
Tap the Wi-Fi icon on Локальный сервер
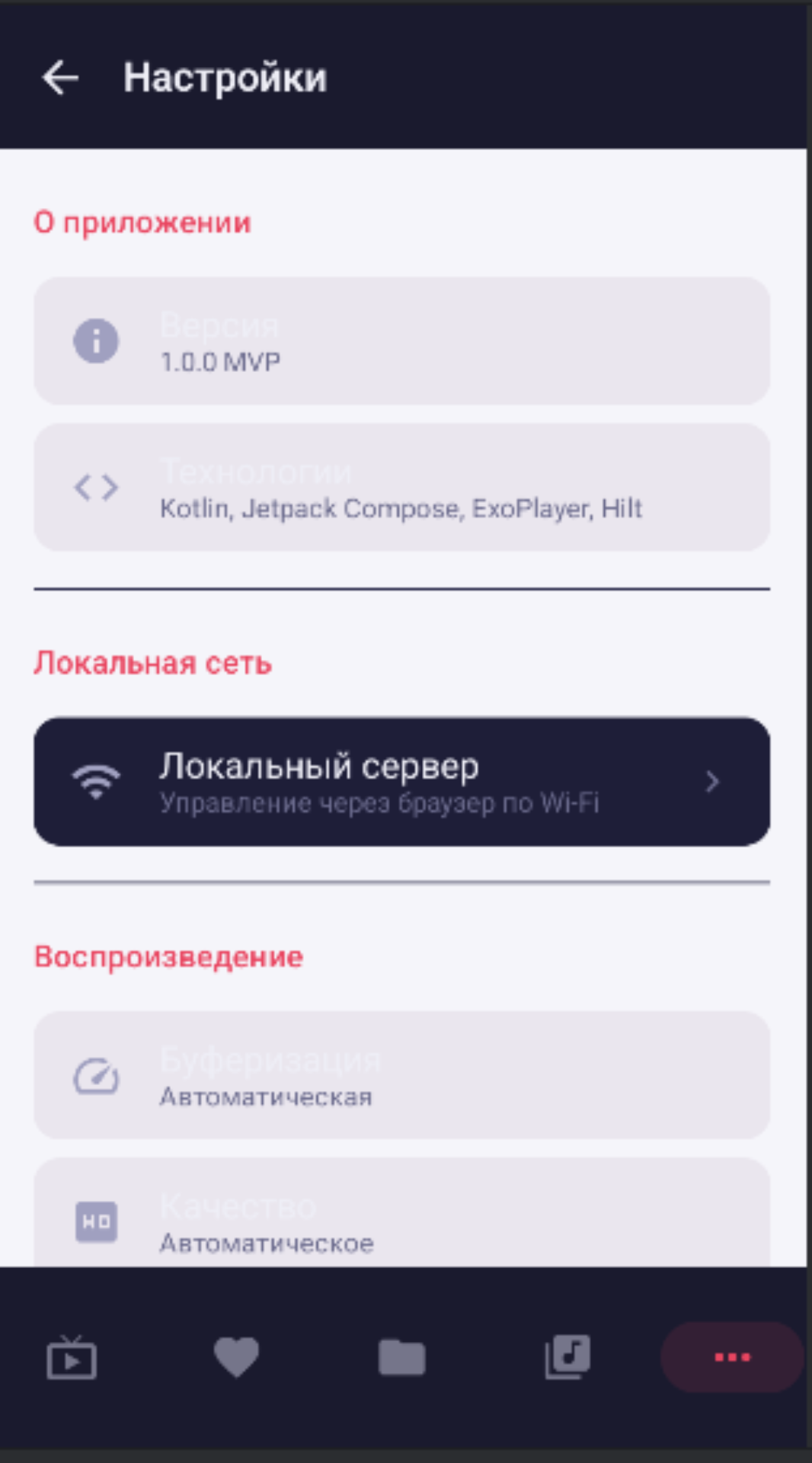96,781
